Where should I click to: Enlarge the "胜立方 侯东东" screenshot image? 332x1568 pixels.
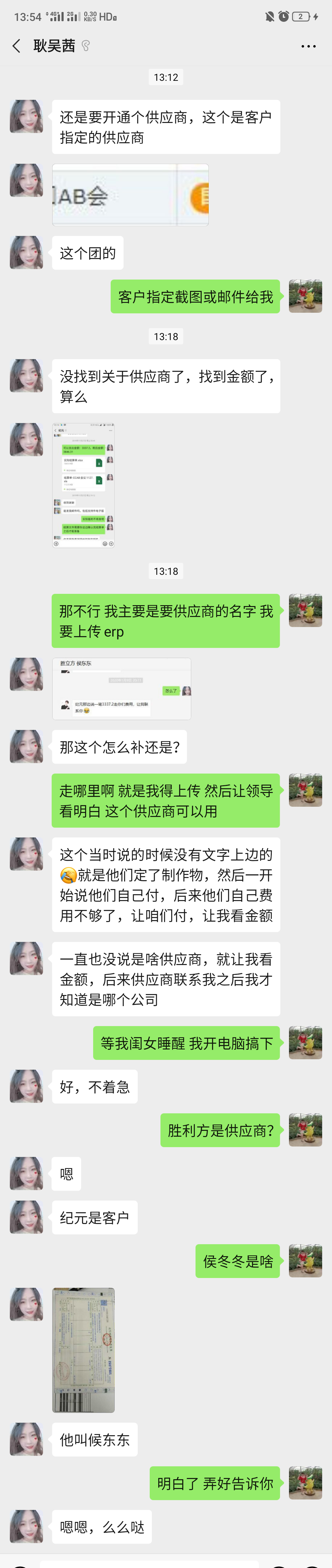click(x=122, y=688)
